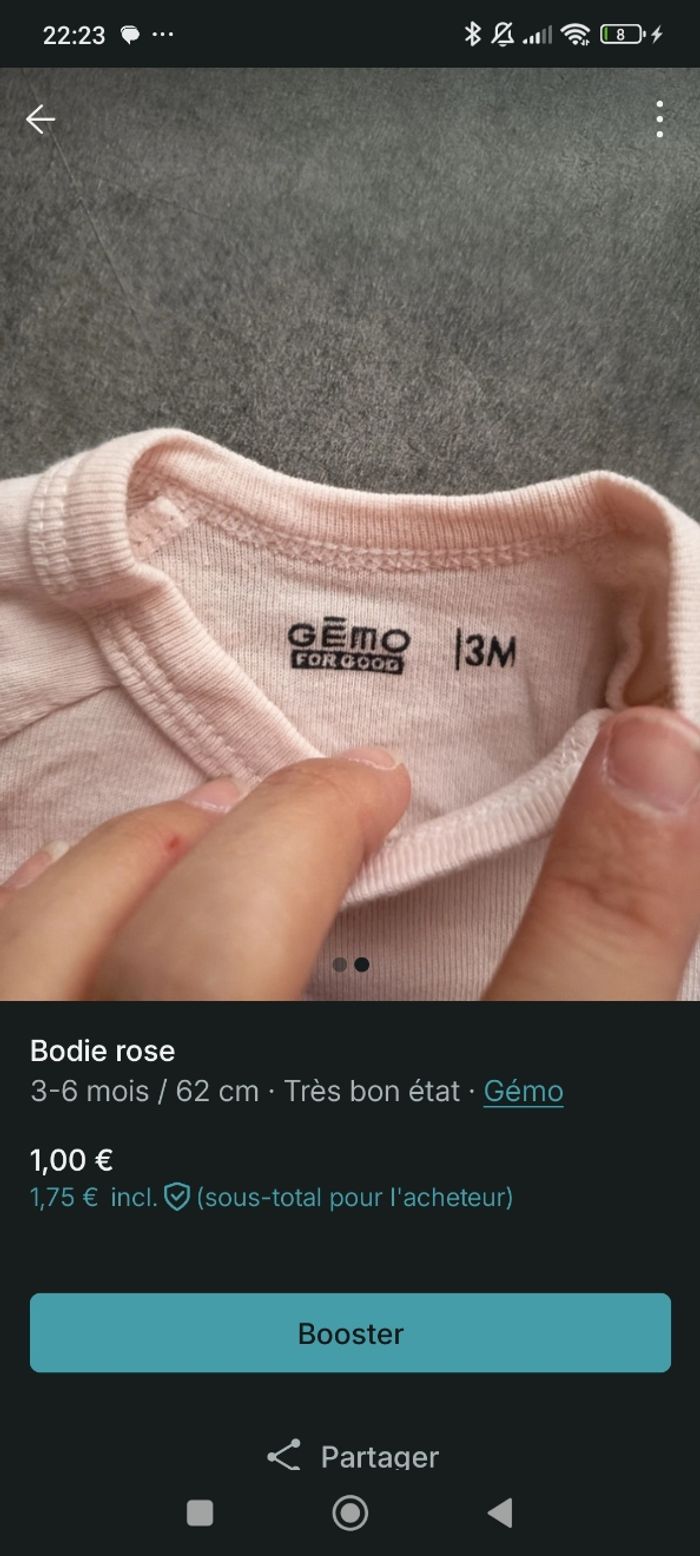Share the listing via Partager
Image resolution: width=700 pixels, height=1556 pixels.
pos(352,1455)
